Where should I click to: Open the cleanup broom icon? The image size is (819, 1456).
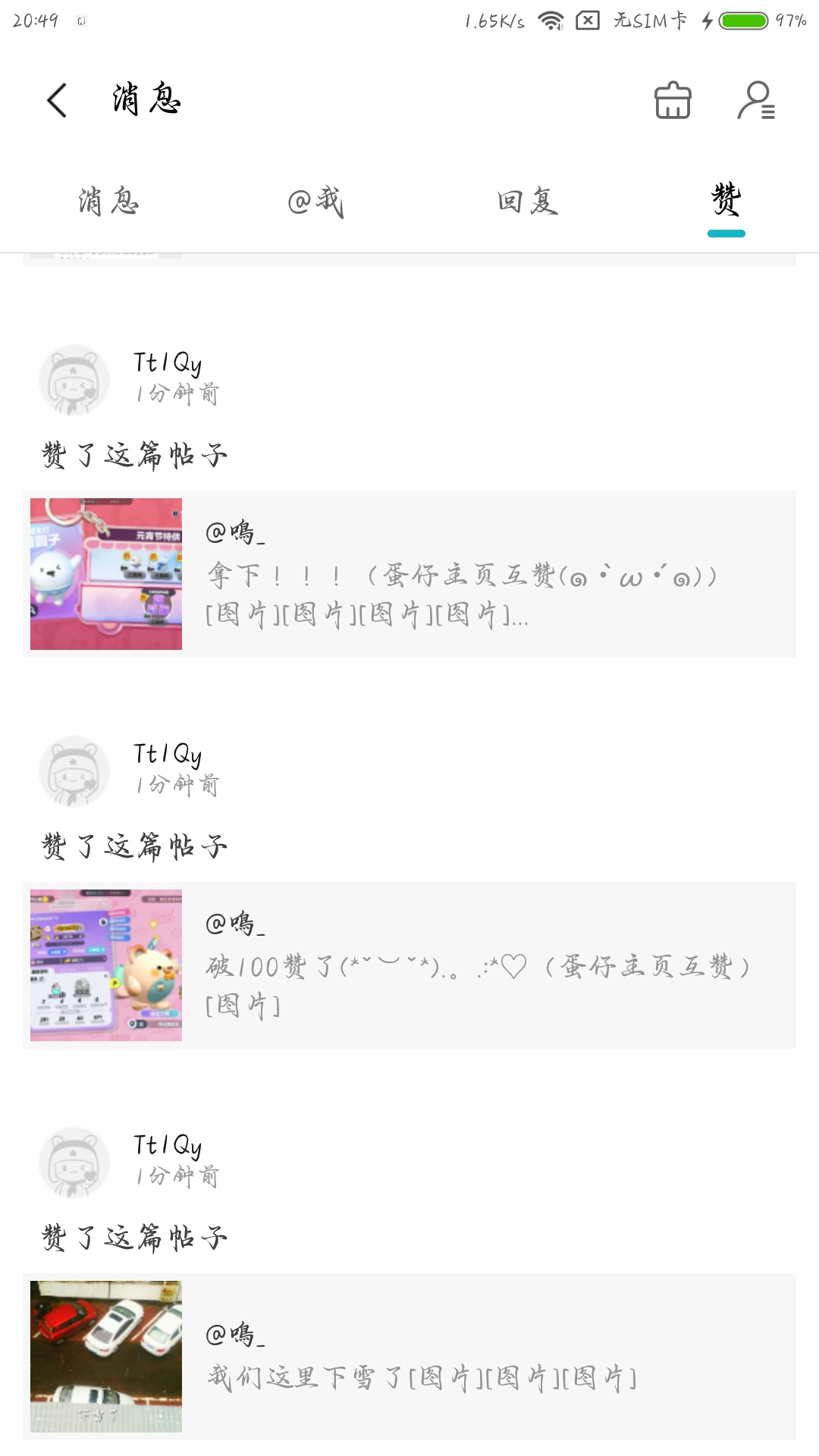673,100
